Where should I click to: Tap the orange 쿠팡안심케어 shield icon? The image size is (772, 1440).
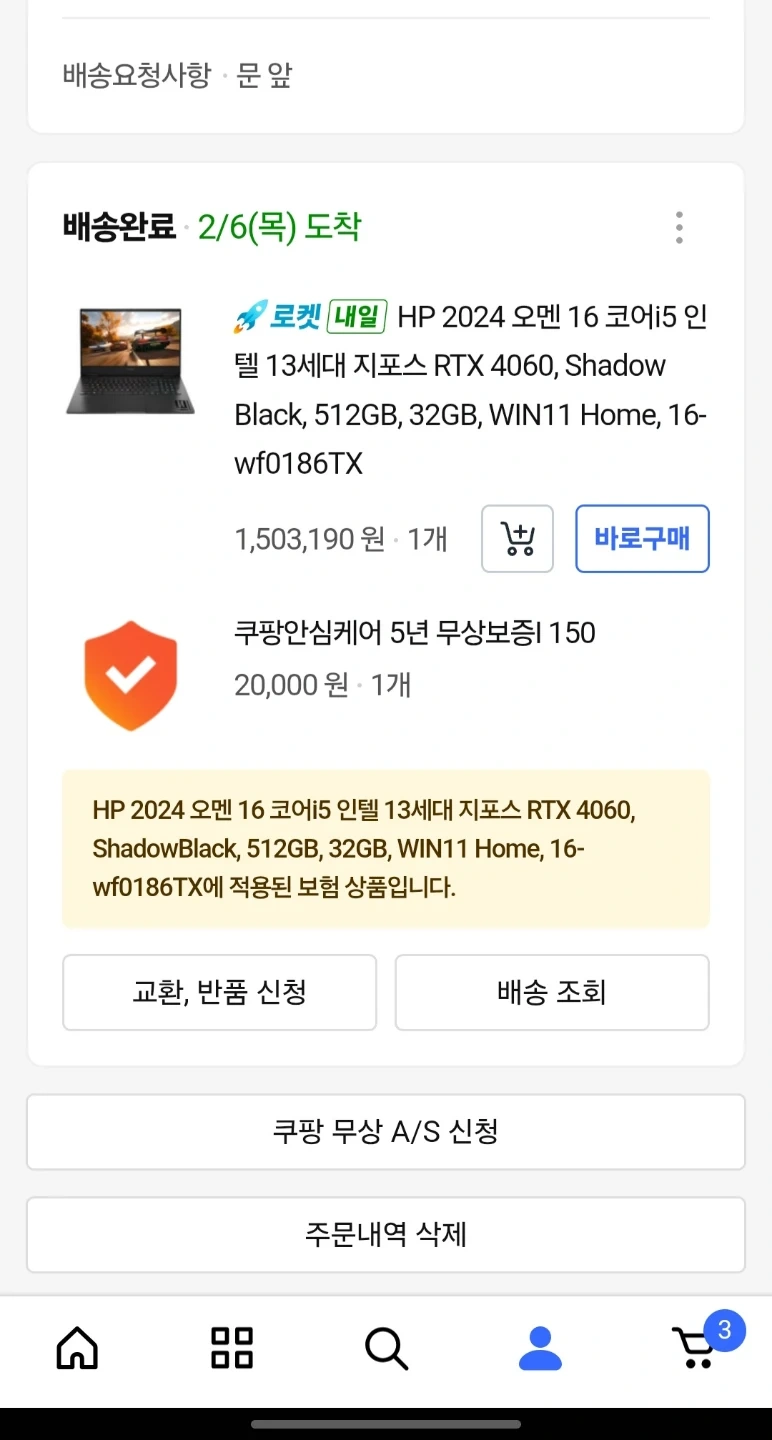point(131,673)
